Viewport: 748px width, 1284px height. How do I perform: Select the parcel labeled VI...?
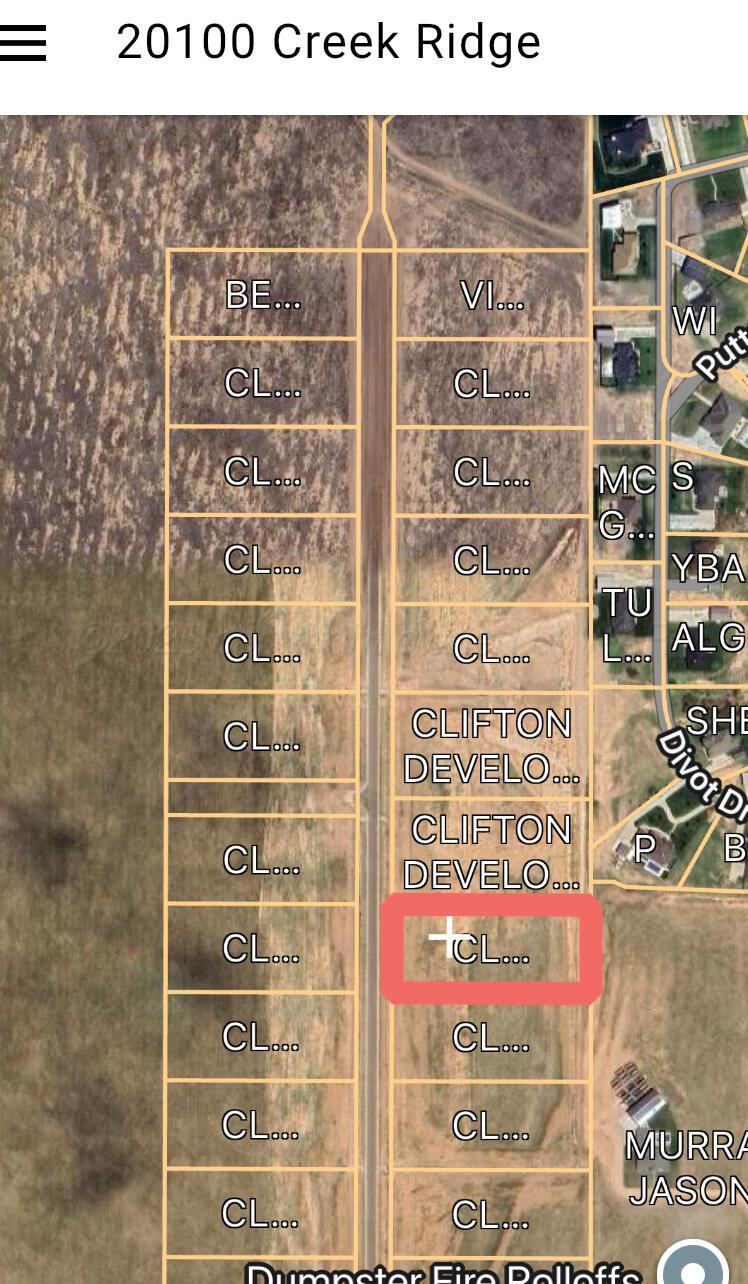coord(491,296)
